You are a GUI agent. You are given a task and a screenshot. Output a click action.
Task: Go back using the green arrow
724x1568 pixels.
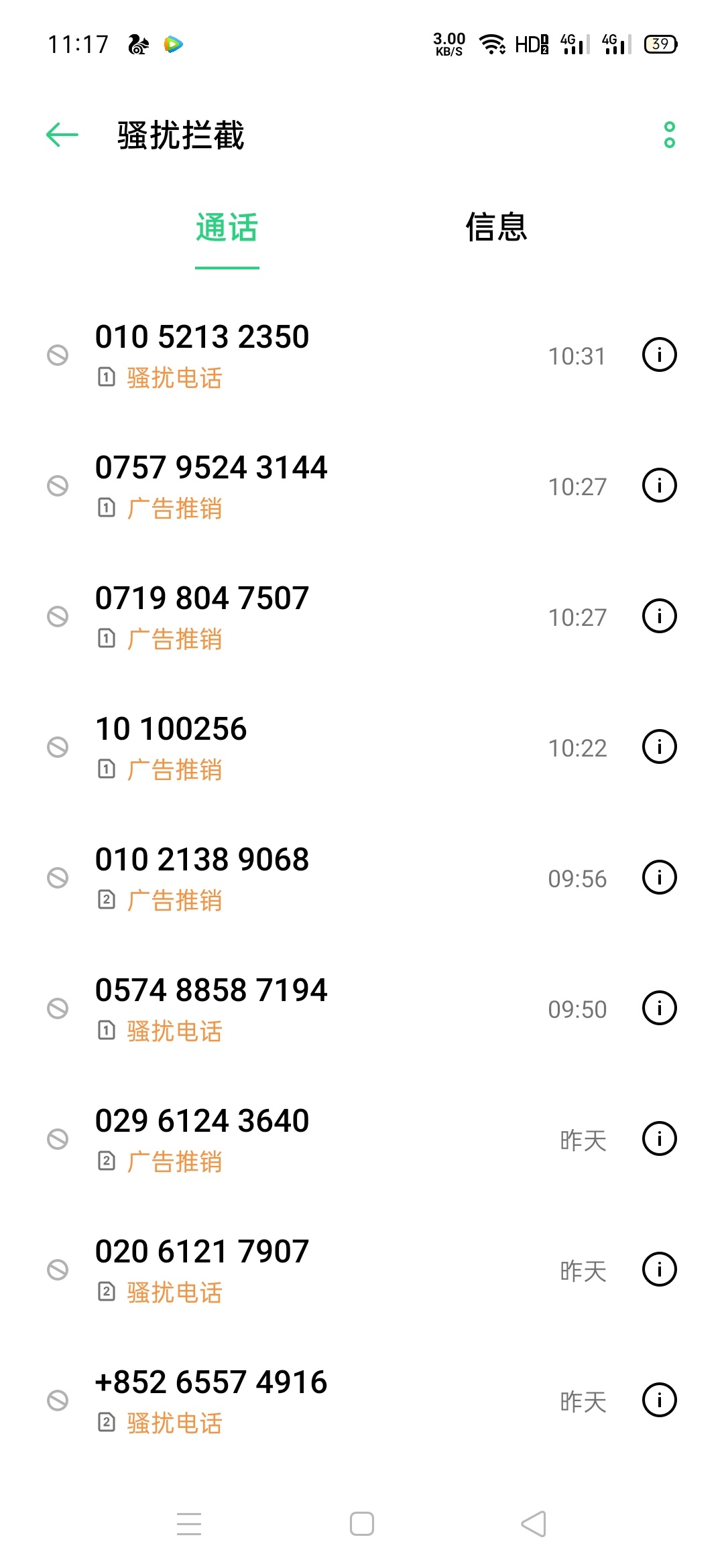[62, 135]
